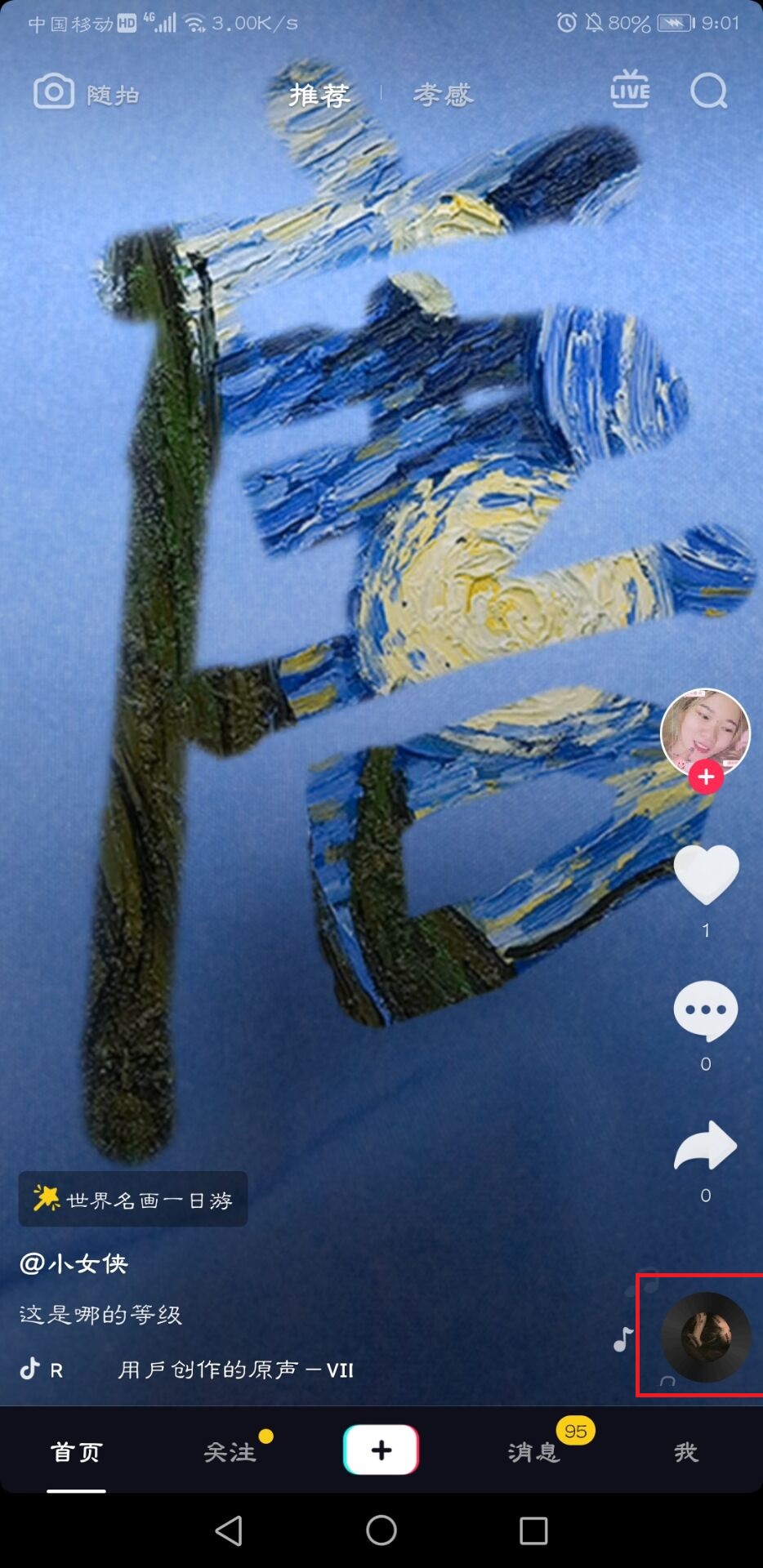Open the comments bubble

point(705,1010)
